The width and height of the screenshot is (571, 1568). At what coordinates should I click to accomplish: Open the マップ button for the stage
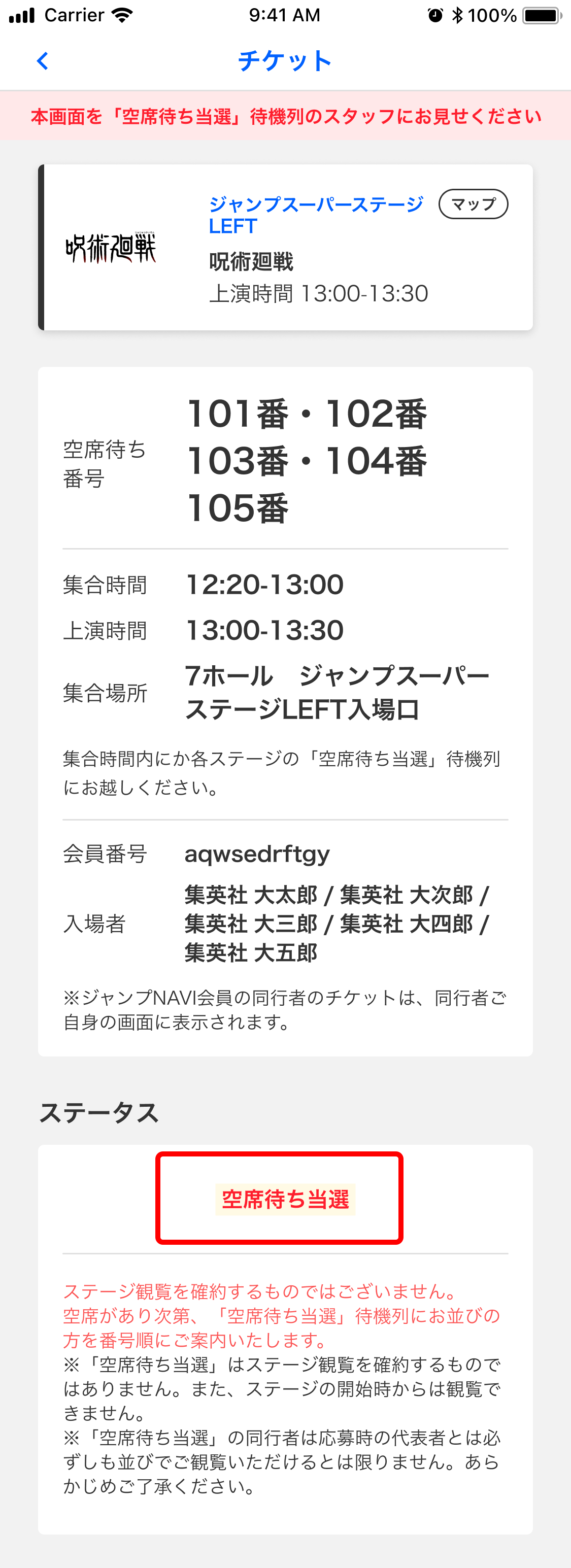point(473,204)
